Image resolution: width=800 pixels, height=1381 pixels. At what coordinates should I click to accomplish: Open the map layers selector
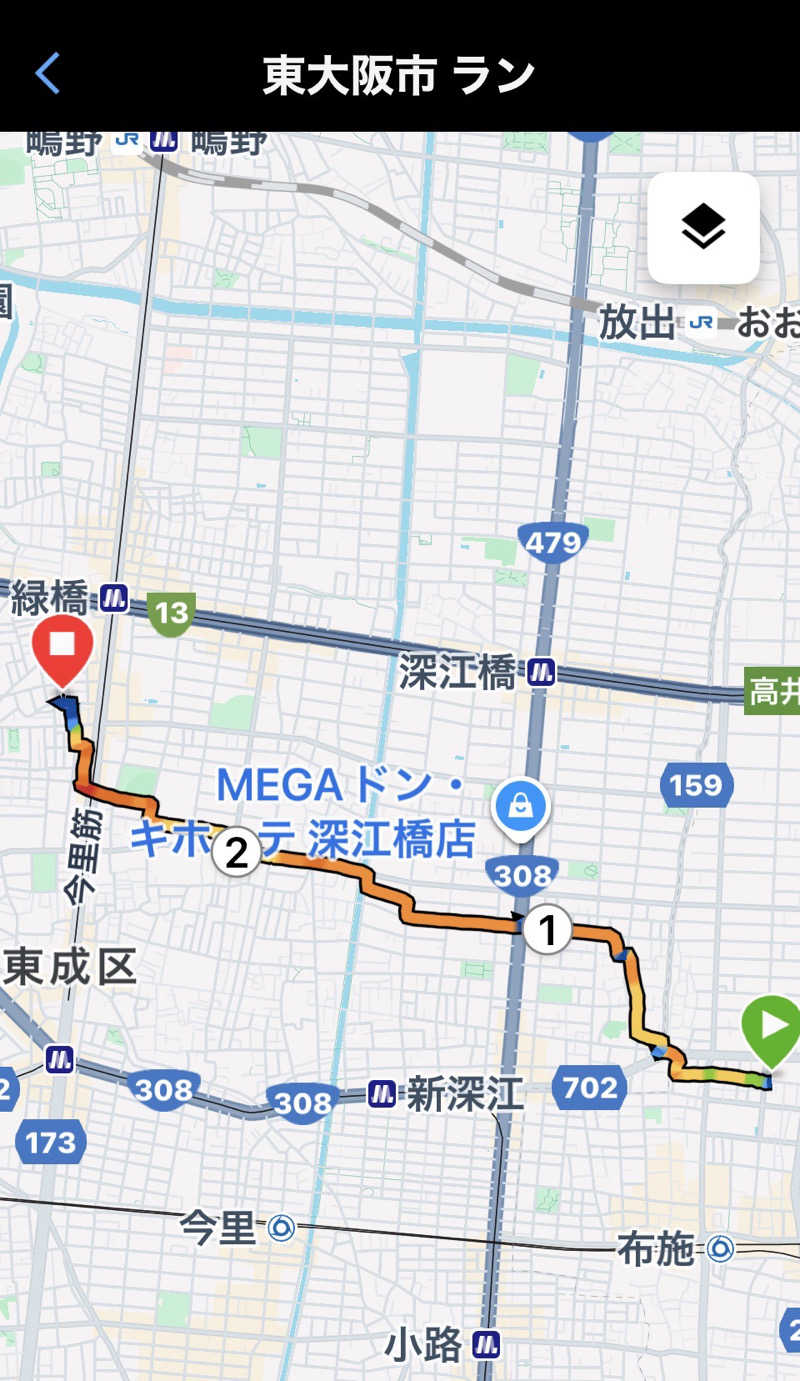coord(703,228)
